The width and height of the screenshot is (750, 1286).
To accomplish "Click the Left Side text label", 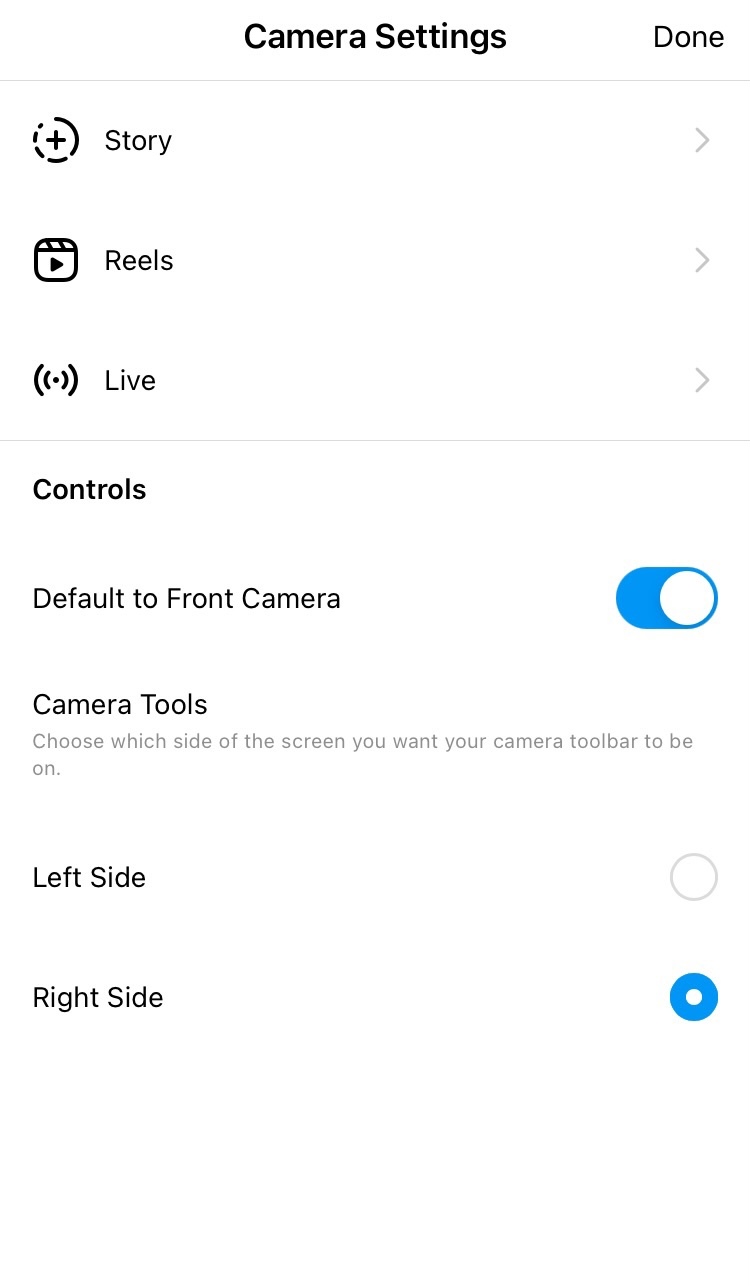I will (89, 877).
